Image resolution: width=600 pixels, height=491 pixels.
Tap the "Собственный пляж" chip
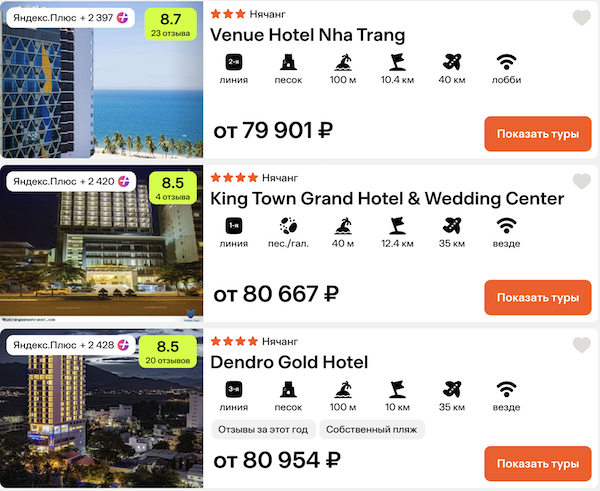click(x=372, y=429)
